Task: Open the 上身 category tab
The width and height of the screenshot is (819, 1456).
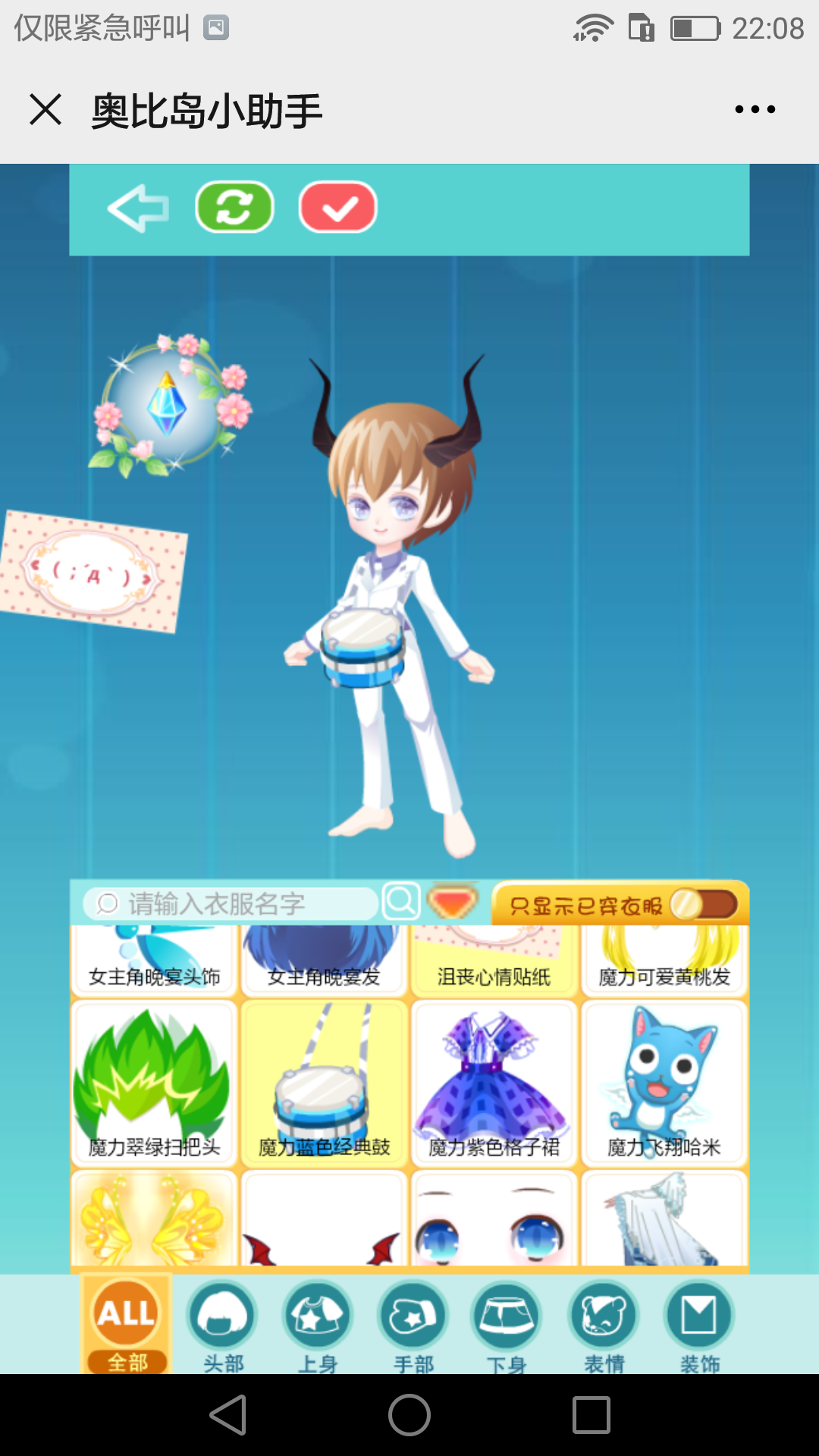Action: [318, 1324]
